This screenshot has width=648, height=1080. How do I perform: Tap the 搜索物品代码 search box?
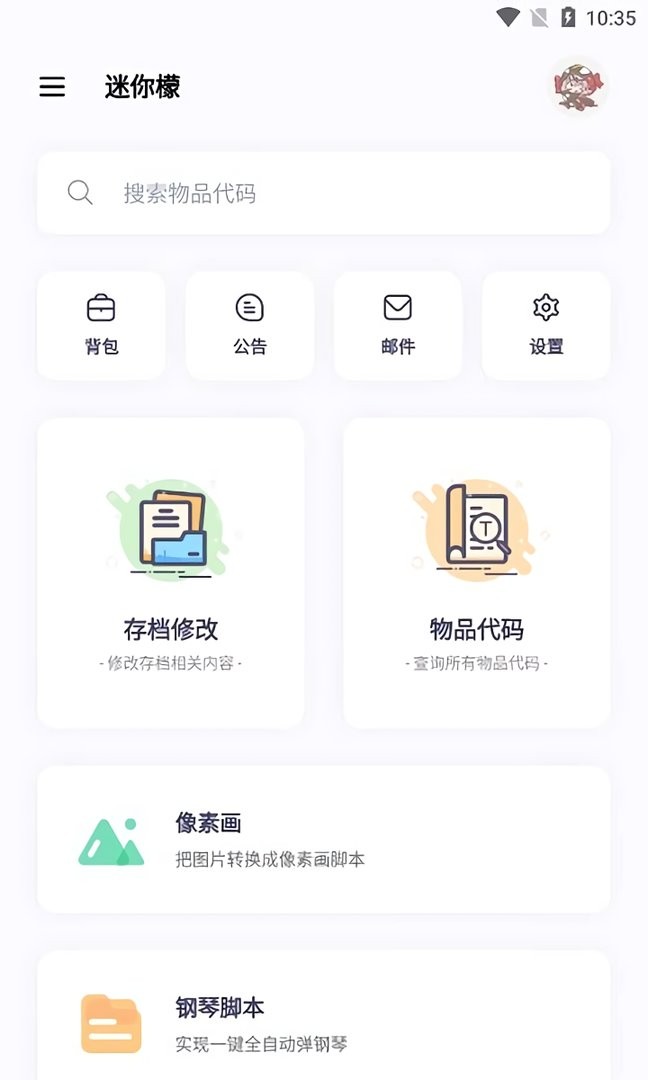(324, 193)
